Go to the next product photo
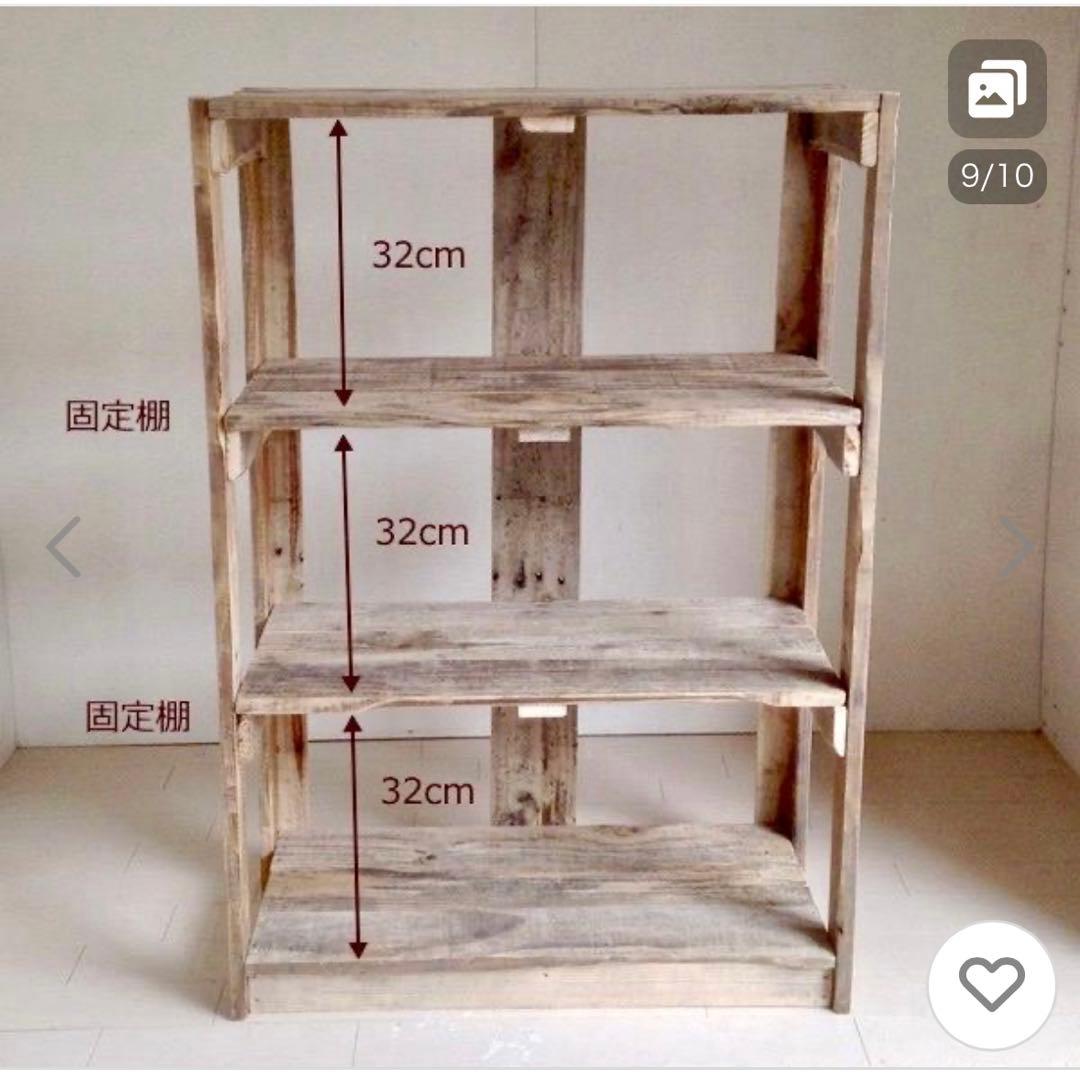The height and width of the screenshot is (1080, 1080). click(x=1017, y=547)
